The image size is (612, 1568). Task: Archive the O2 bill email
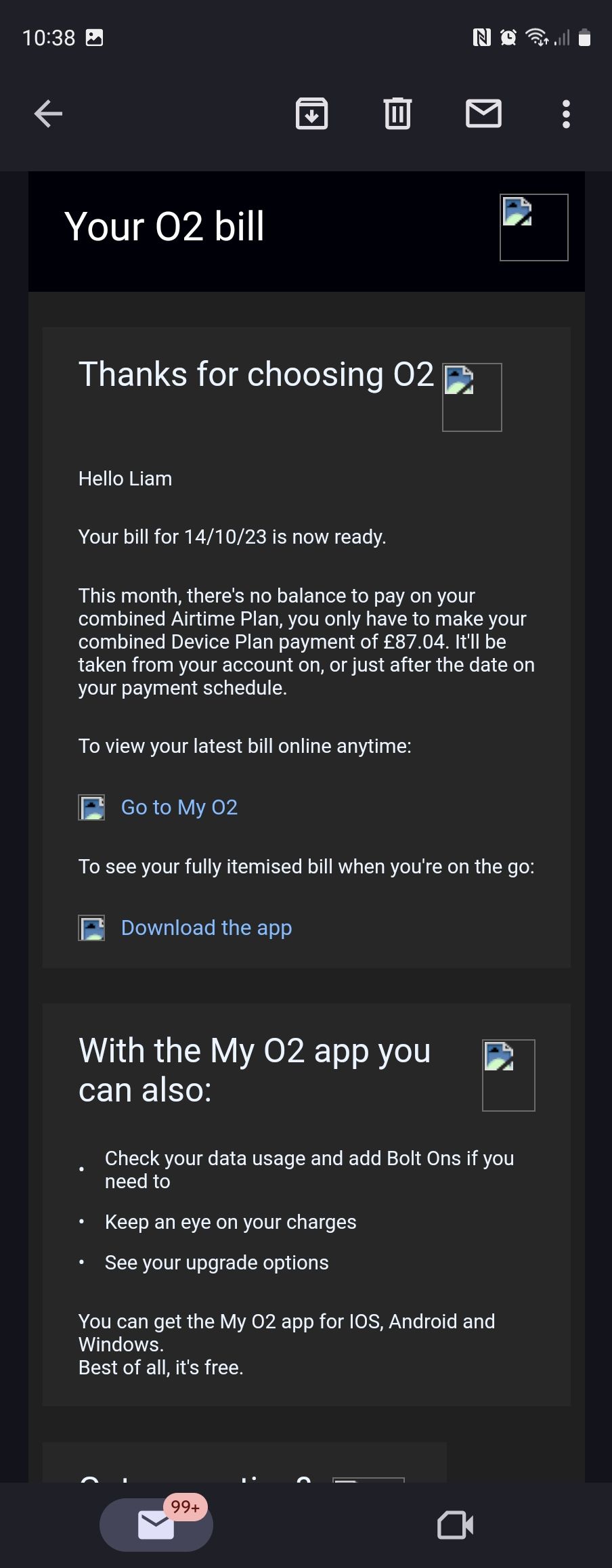tap(311, 114)
